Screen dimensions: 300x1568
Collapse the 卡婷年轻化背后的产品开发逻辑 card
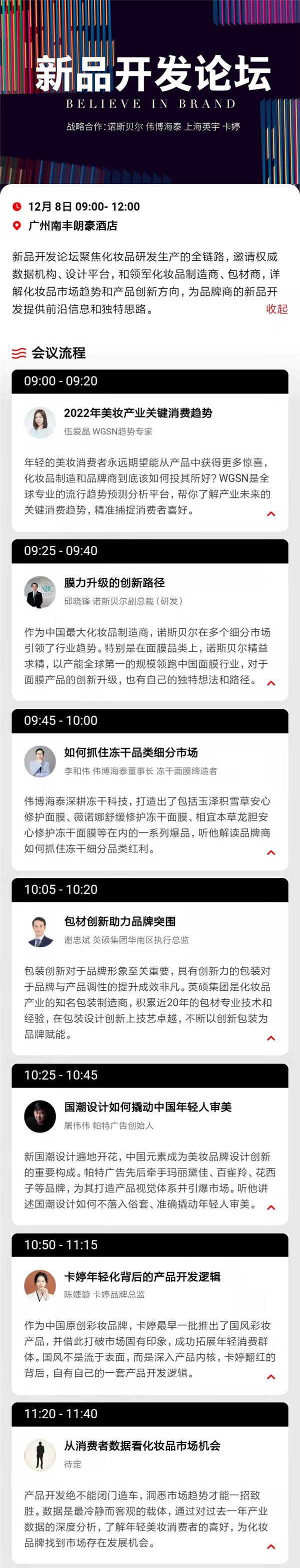pos(271,1377)
